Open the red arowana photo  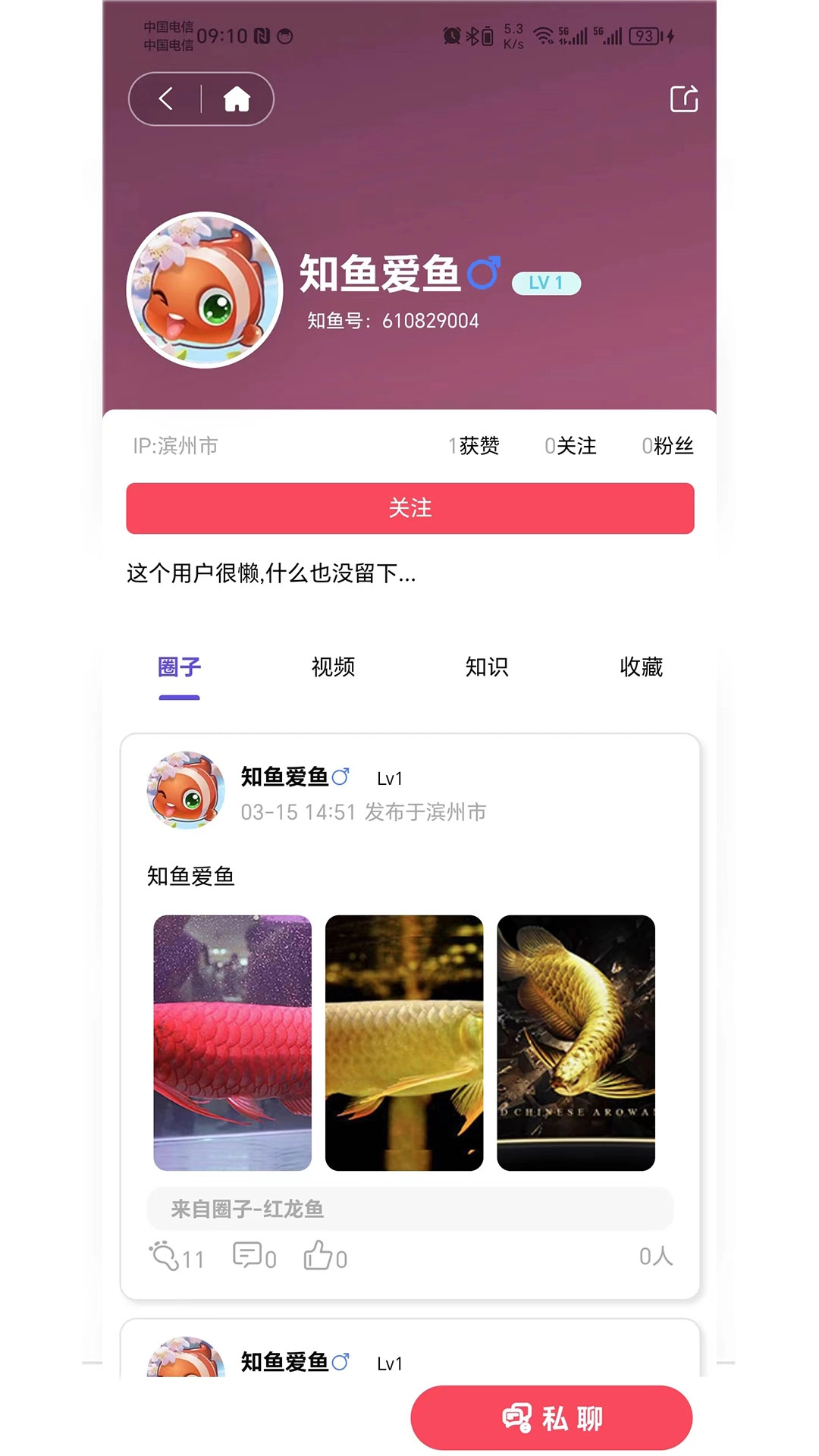coord(232,1043)
